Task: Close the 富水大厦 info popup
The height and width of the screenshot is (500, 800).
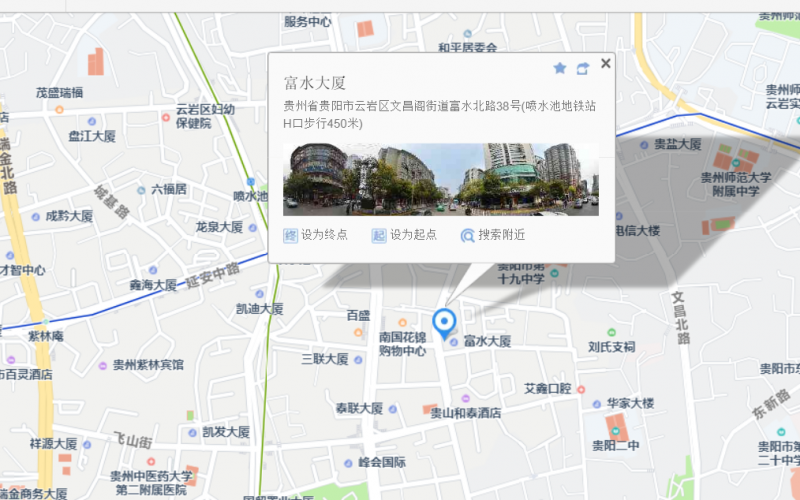Action: click(x=605, y=64)
